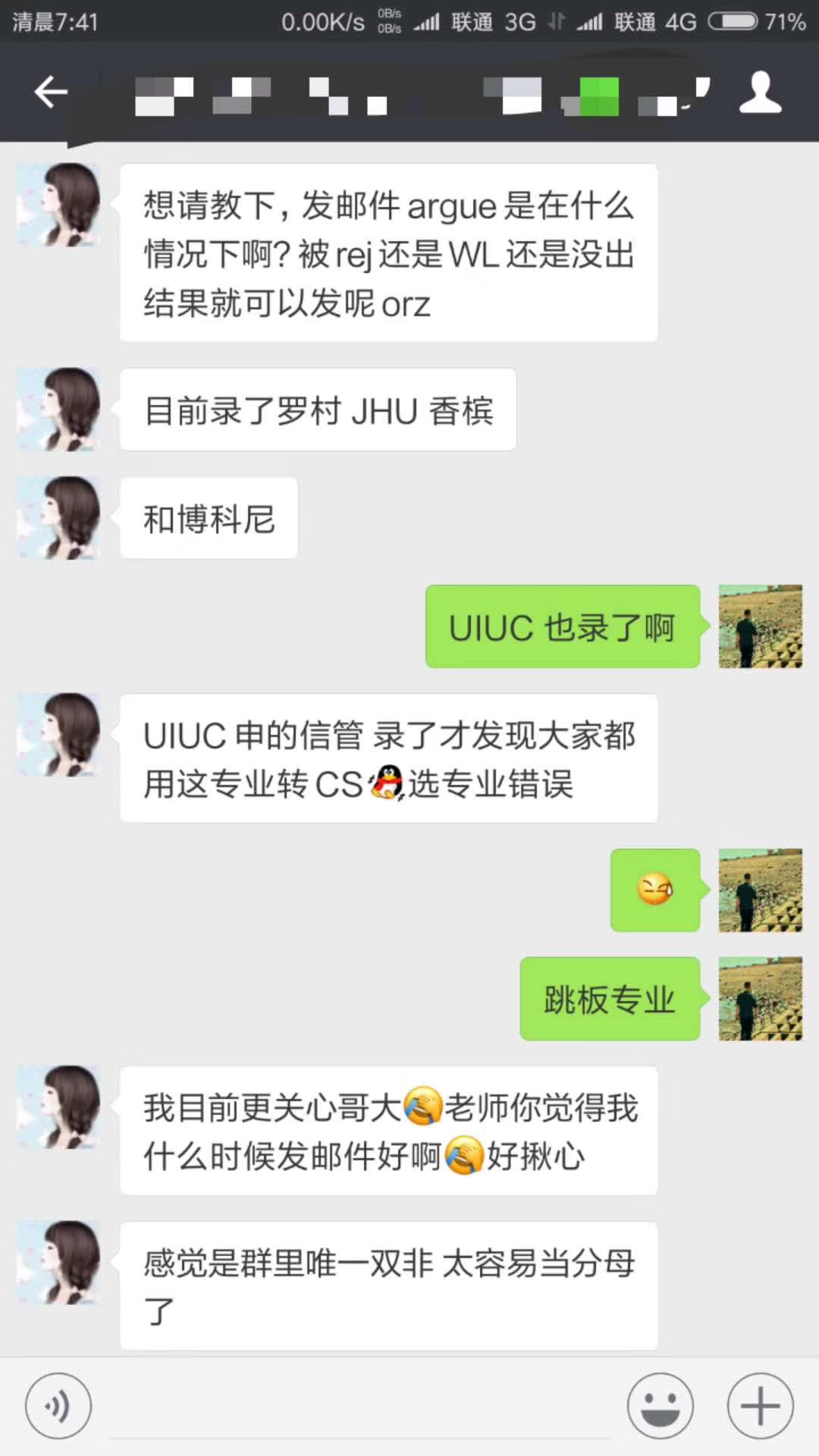Open contact avatar beside '和博科尼' message
The width and height of the screenshot is (819, 1456).
(58, 518)
